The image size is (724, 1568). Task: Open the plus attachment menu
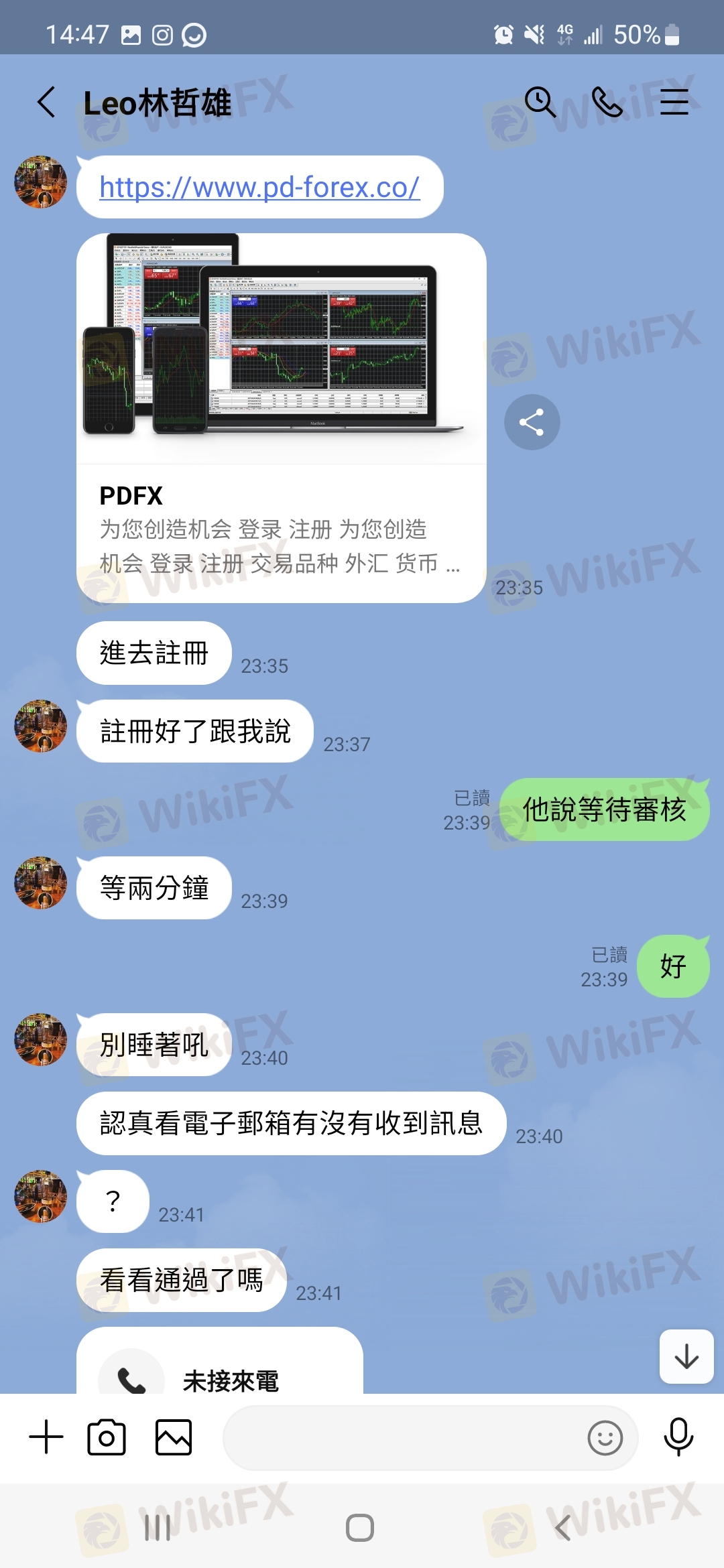pyautogui.click(x=46, y=1437)
